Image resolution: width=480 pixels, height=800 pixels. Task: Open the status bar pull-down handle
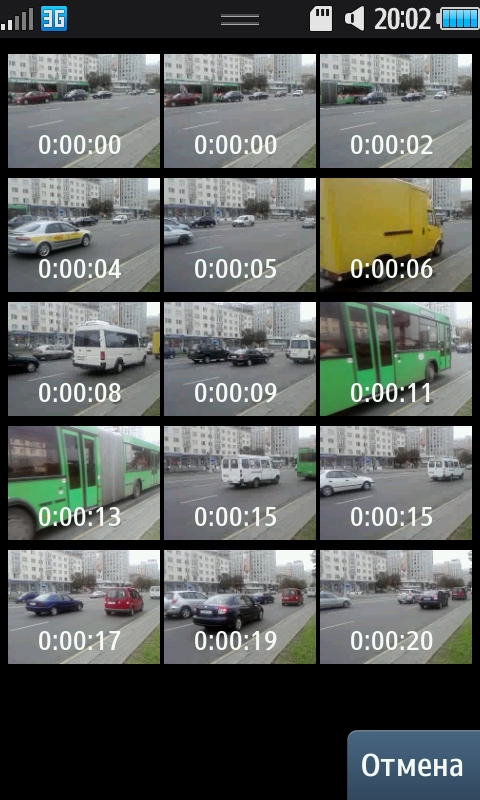click(240, 19)
